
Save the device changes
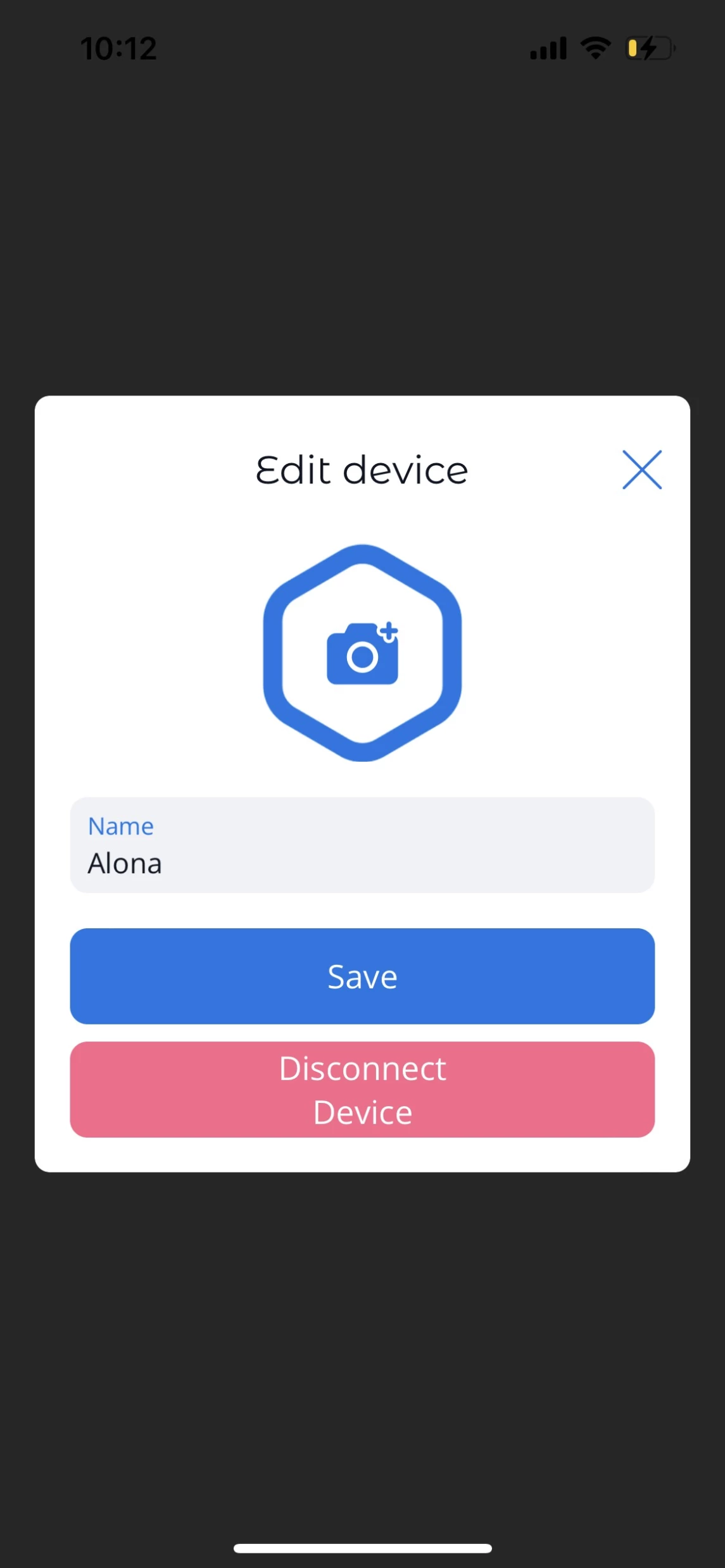click(362, 976)
